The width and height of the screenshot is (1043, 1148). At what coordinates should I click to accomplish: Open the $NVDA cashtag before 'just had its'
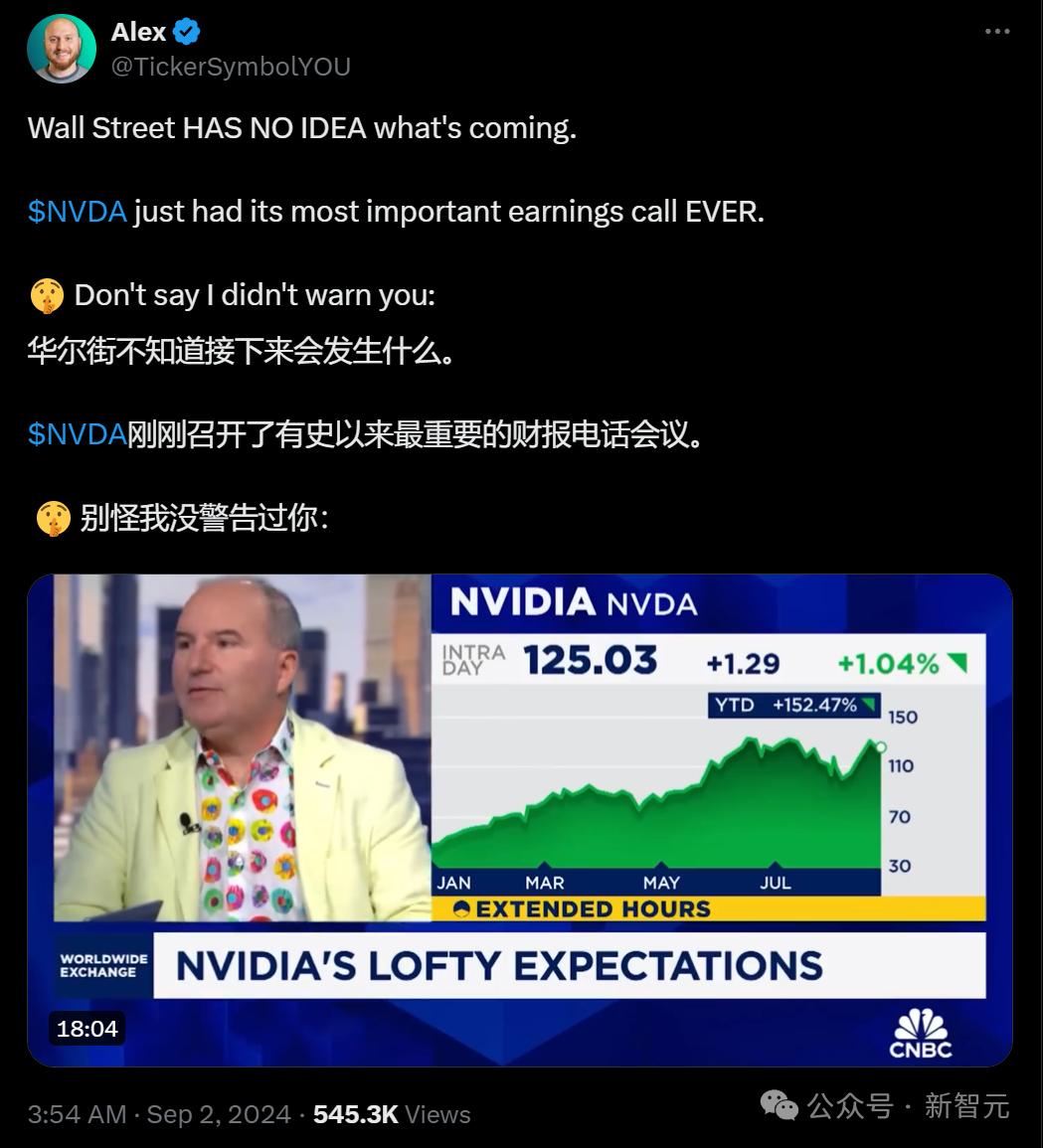78,212
